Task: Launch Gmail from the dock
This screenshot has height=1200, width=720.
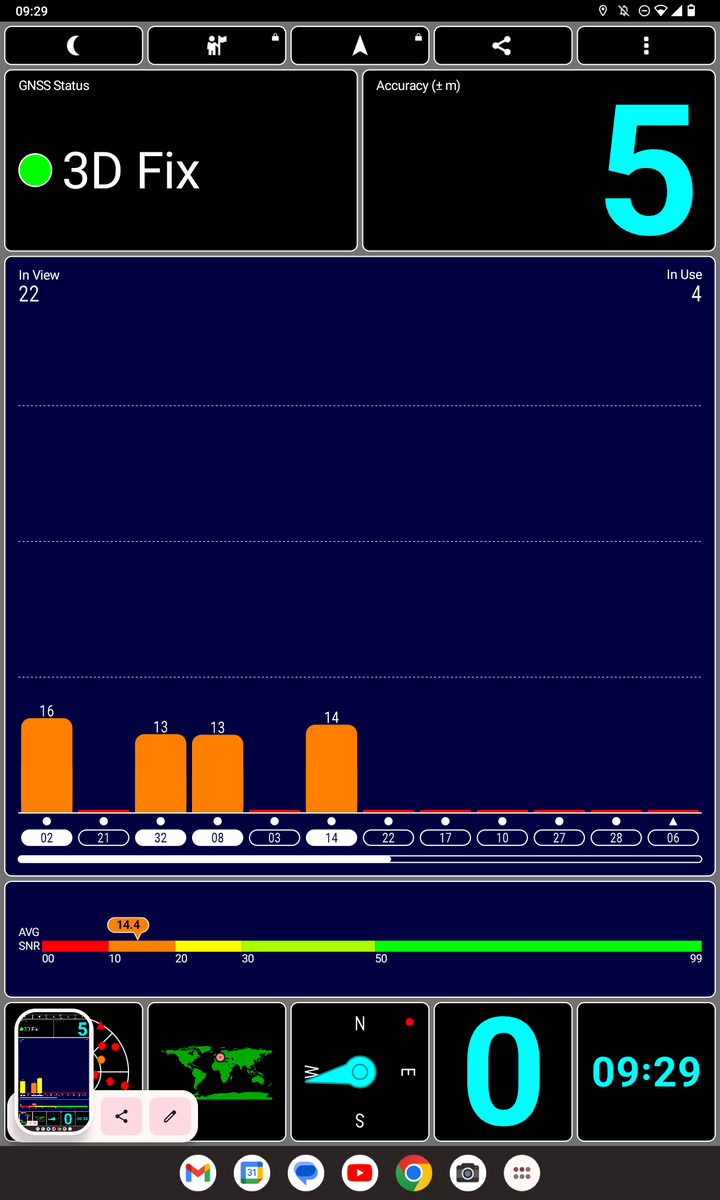Action: coord(199,1172)
